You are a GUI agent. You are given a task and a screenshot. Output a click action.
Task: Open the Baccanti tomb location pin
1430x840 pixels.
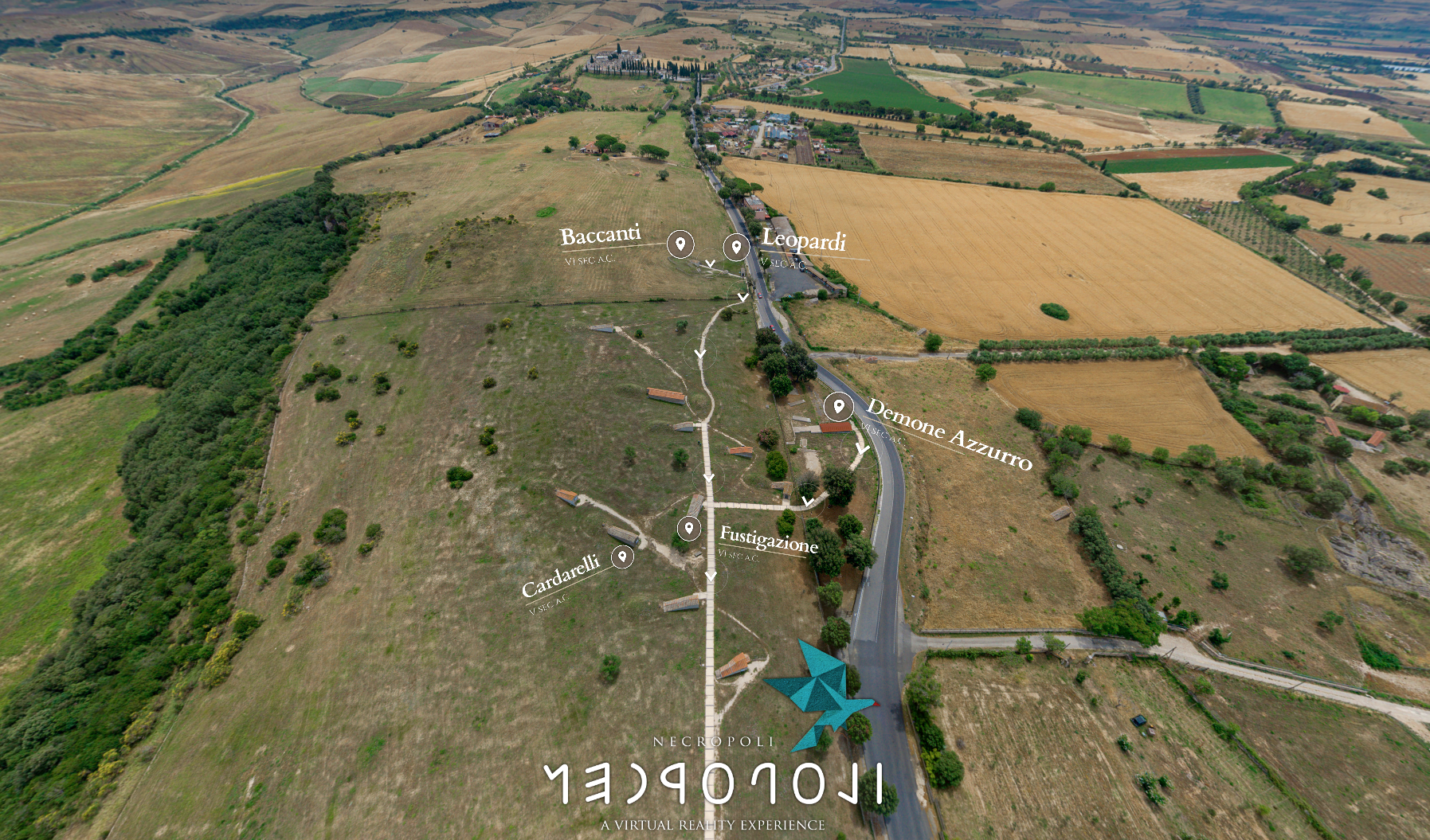[680, 244]
